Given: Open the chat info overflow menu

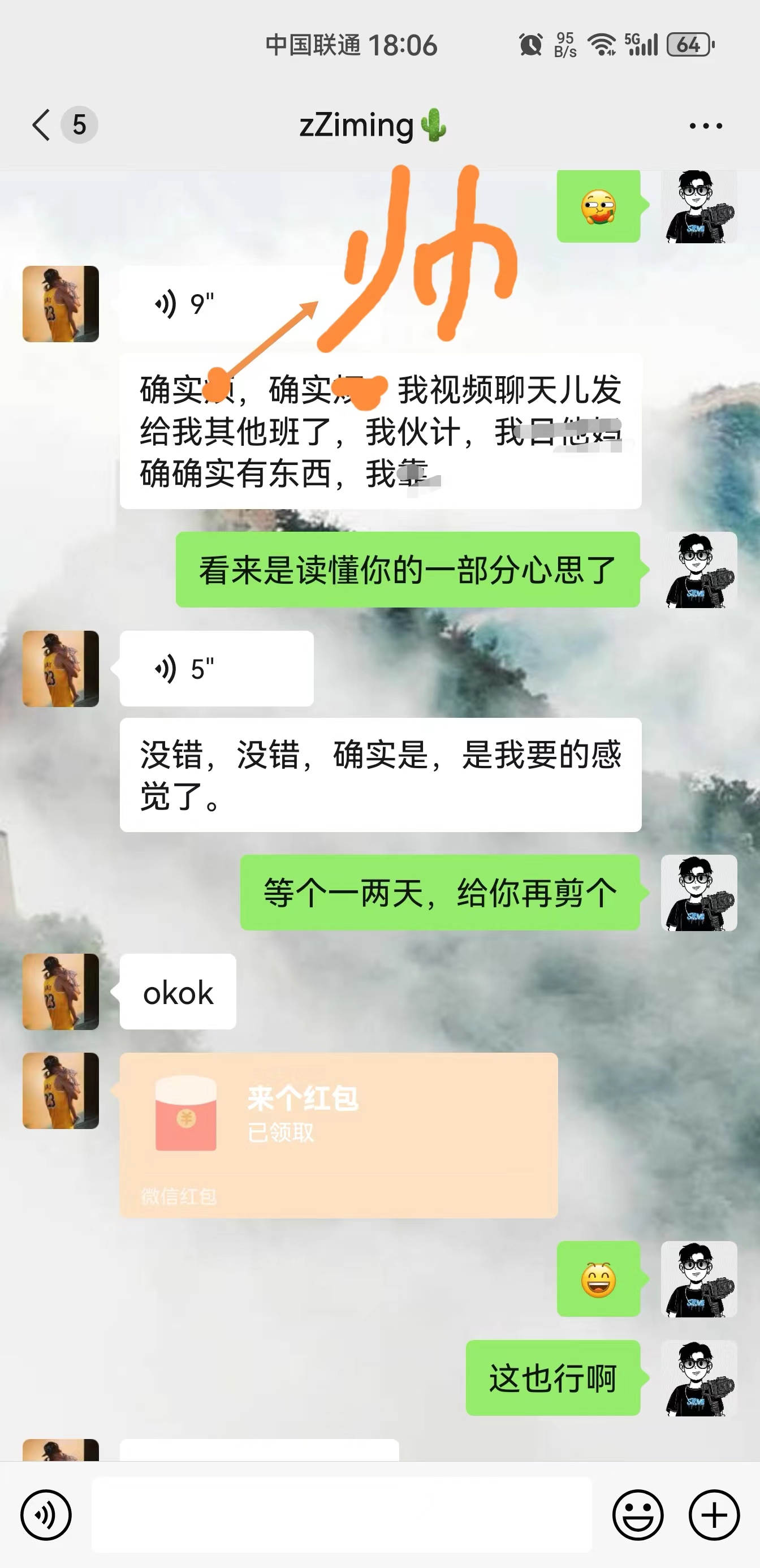Looking at the screenshot, I should [705, 126].
